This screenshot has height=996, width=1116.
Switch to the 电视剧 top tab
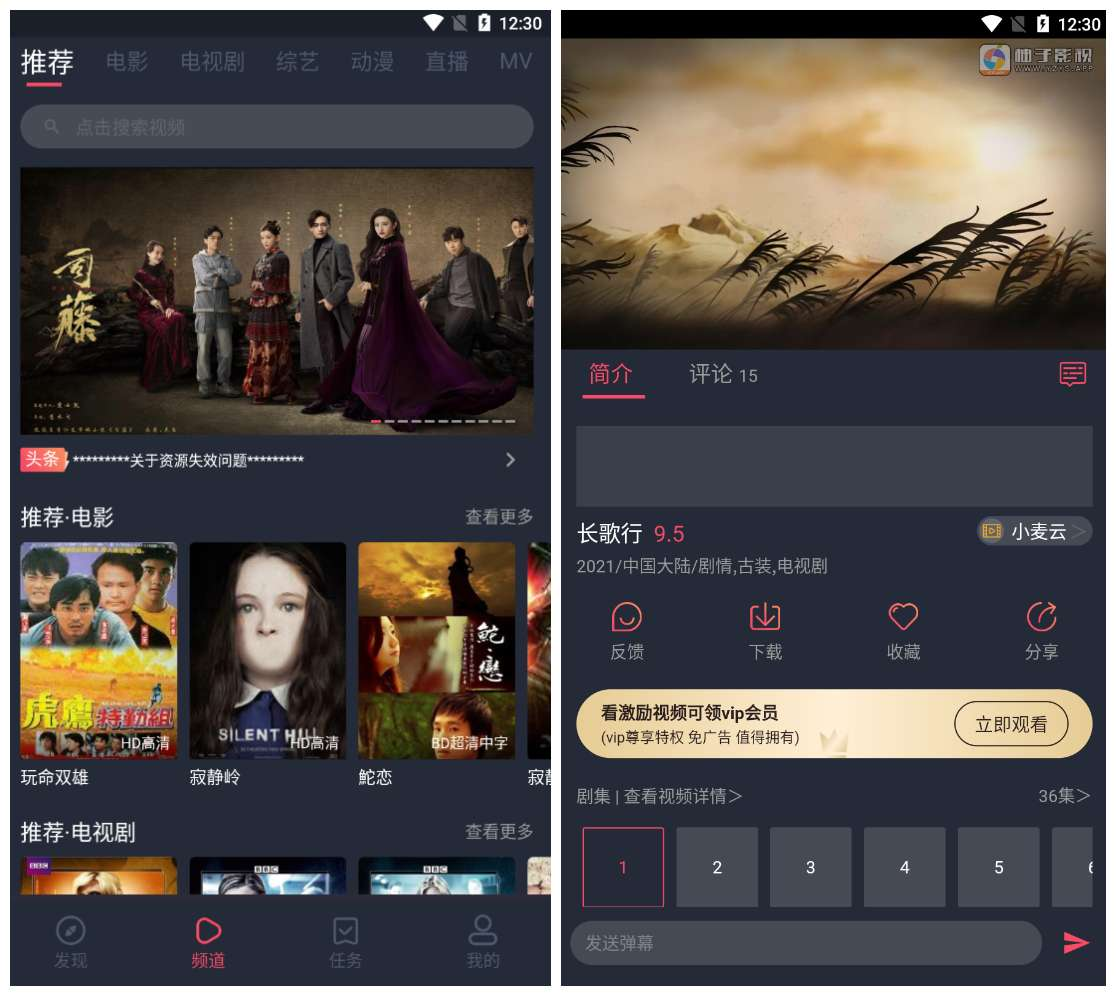click(x=212, y=62)
